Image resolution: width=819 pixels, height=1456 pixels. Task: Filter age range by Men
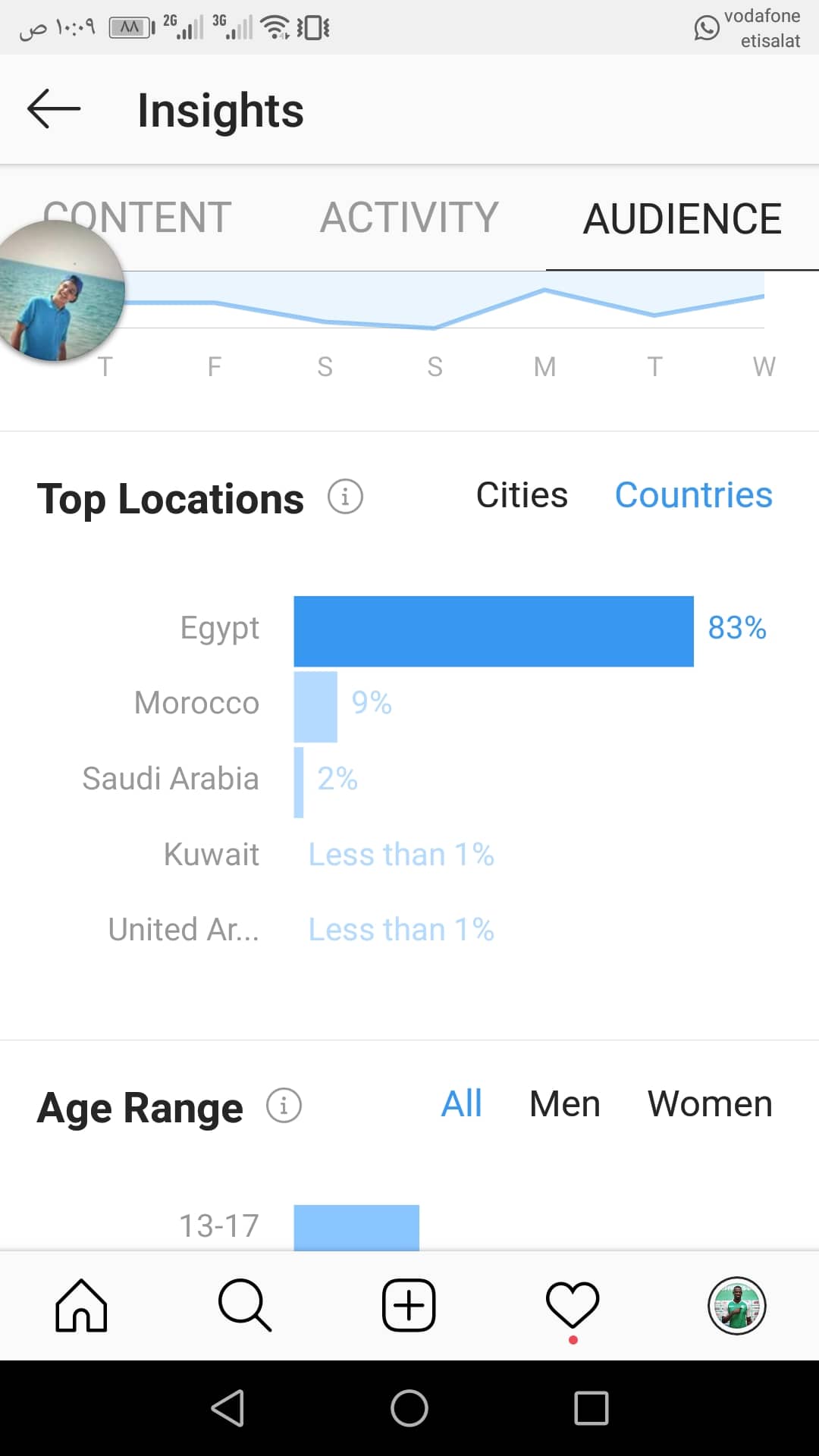[564, 1104]
